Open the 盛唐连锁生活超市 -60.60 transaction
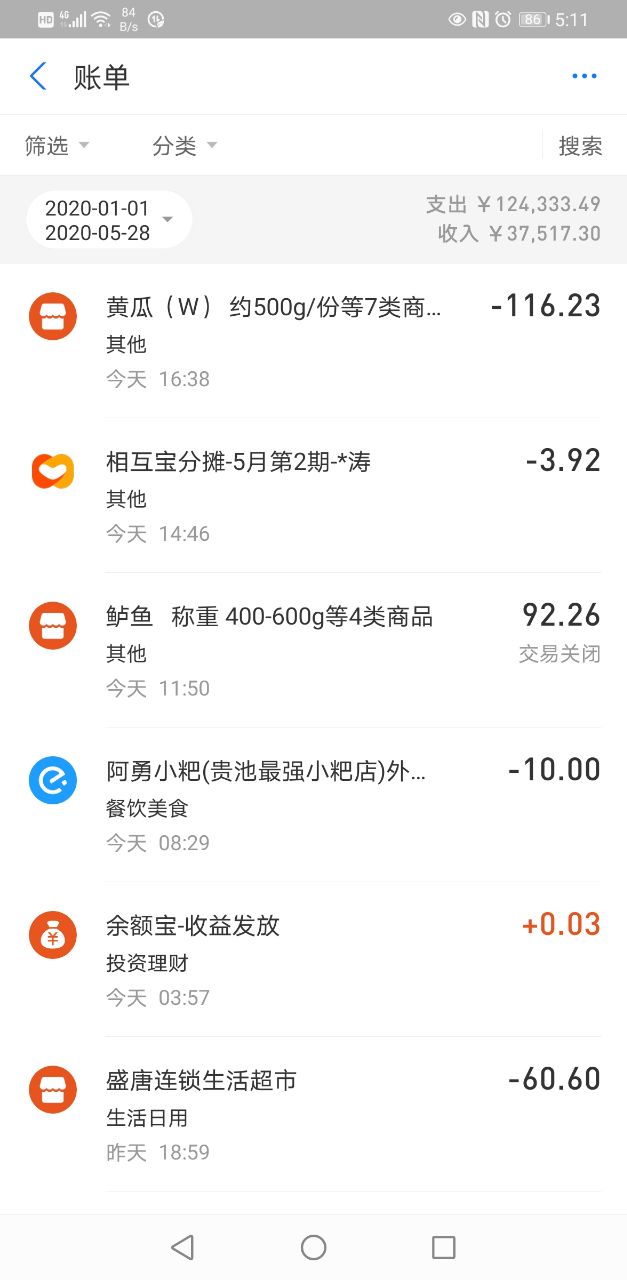 313,1114
